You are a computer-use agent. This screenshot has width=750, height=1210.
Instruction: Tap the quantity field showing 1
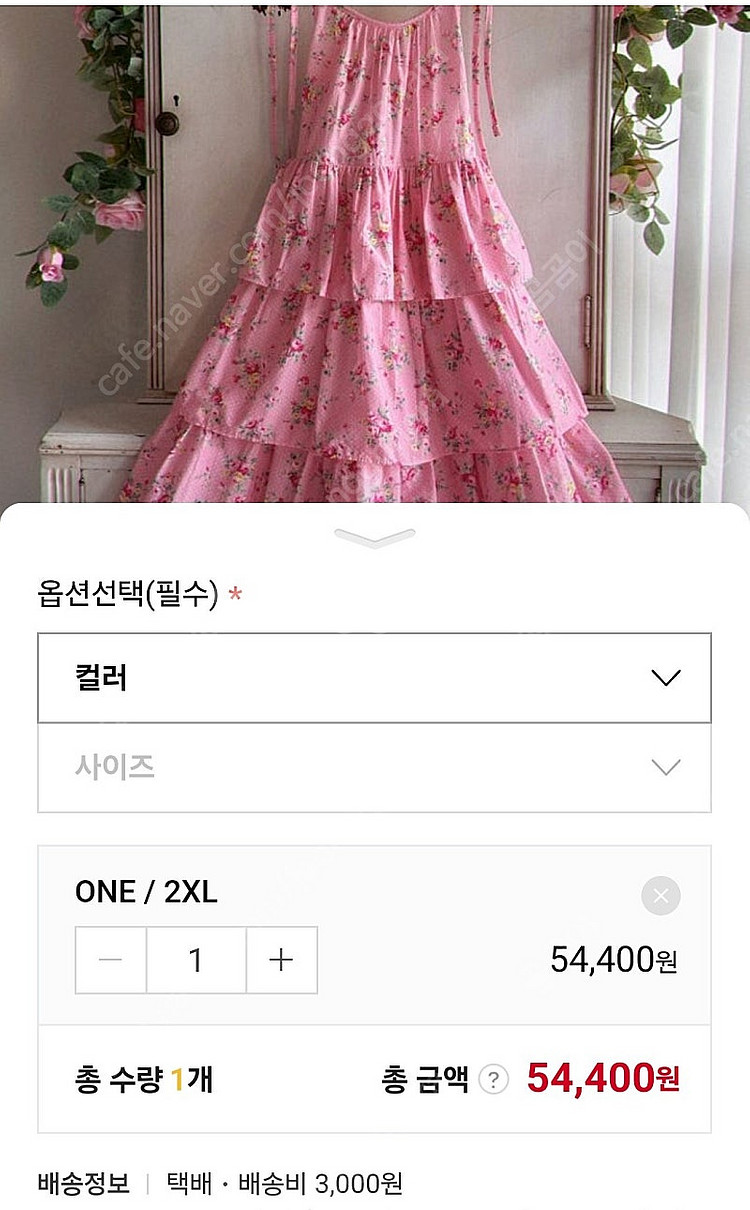pos(196,960)
